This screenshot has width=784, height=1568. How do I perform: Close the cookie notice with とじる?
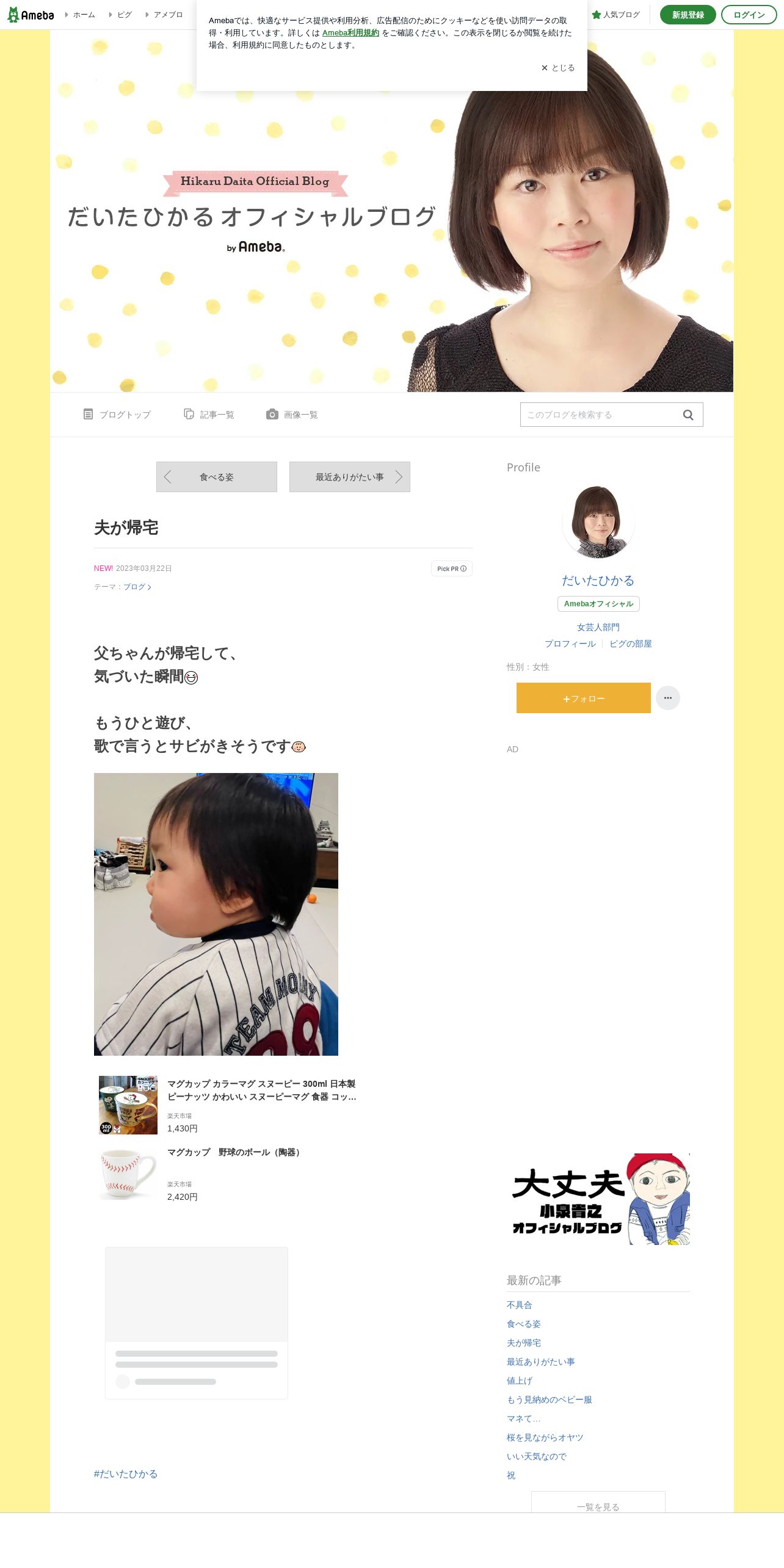(x=558, y=68)
